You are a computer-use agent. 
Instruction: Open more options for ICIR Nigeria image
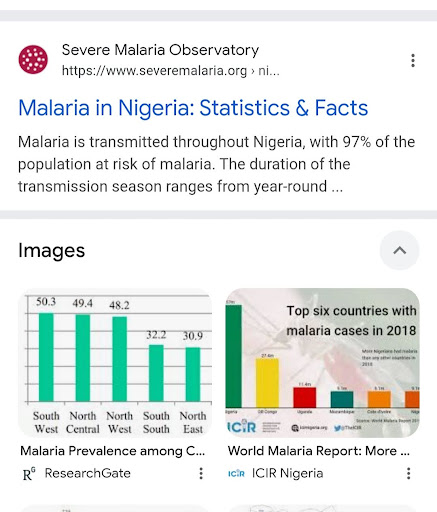tap(408, 473)
